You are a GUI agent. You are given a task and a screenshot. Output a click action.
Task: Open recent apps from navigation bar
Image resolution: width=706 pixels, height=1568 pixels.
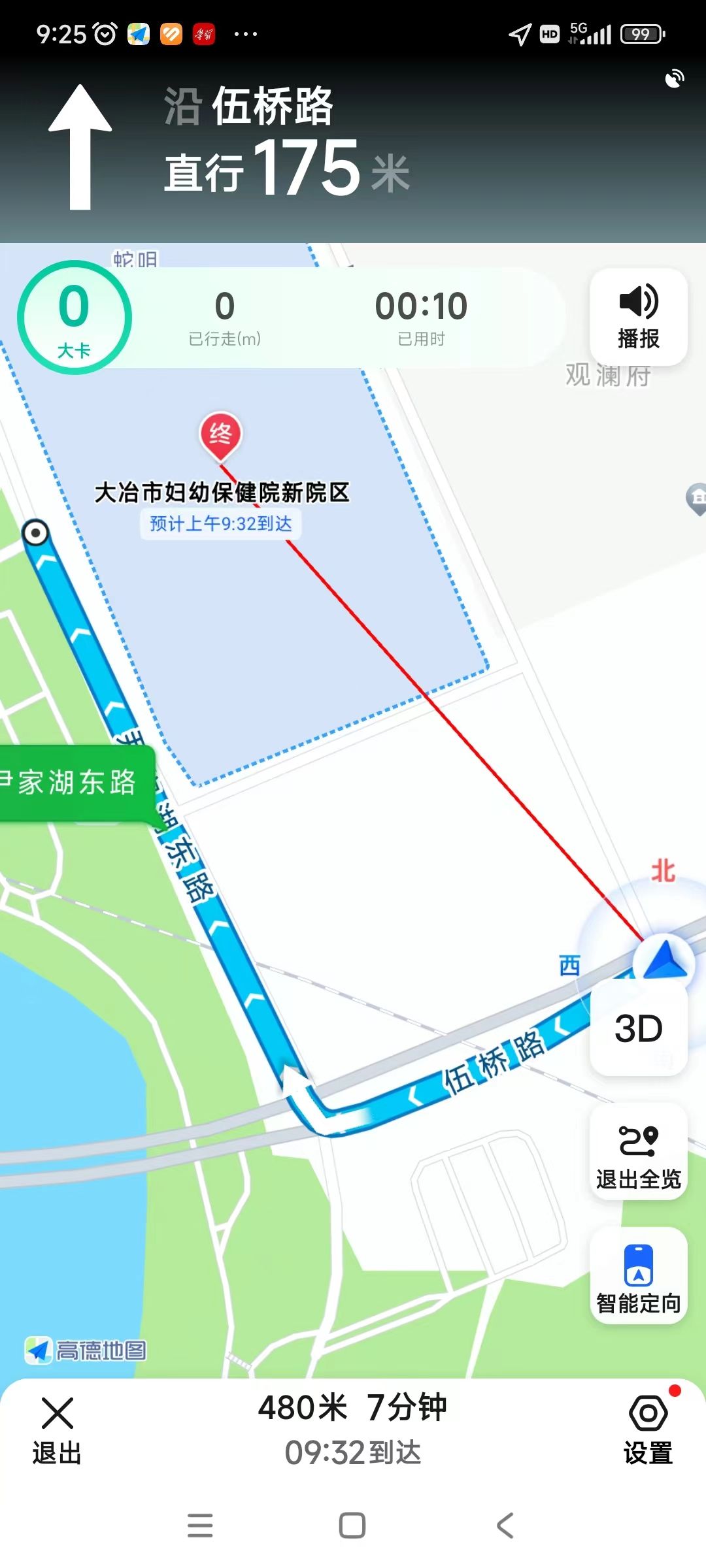[x=200, y=1526]
